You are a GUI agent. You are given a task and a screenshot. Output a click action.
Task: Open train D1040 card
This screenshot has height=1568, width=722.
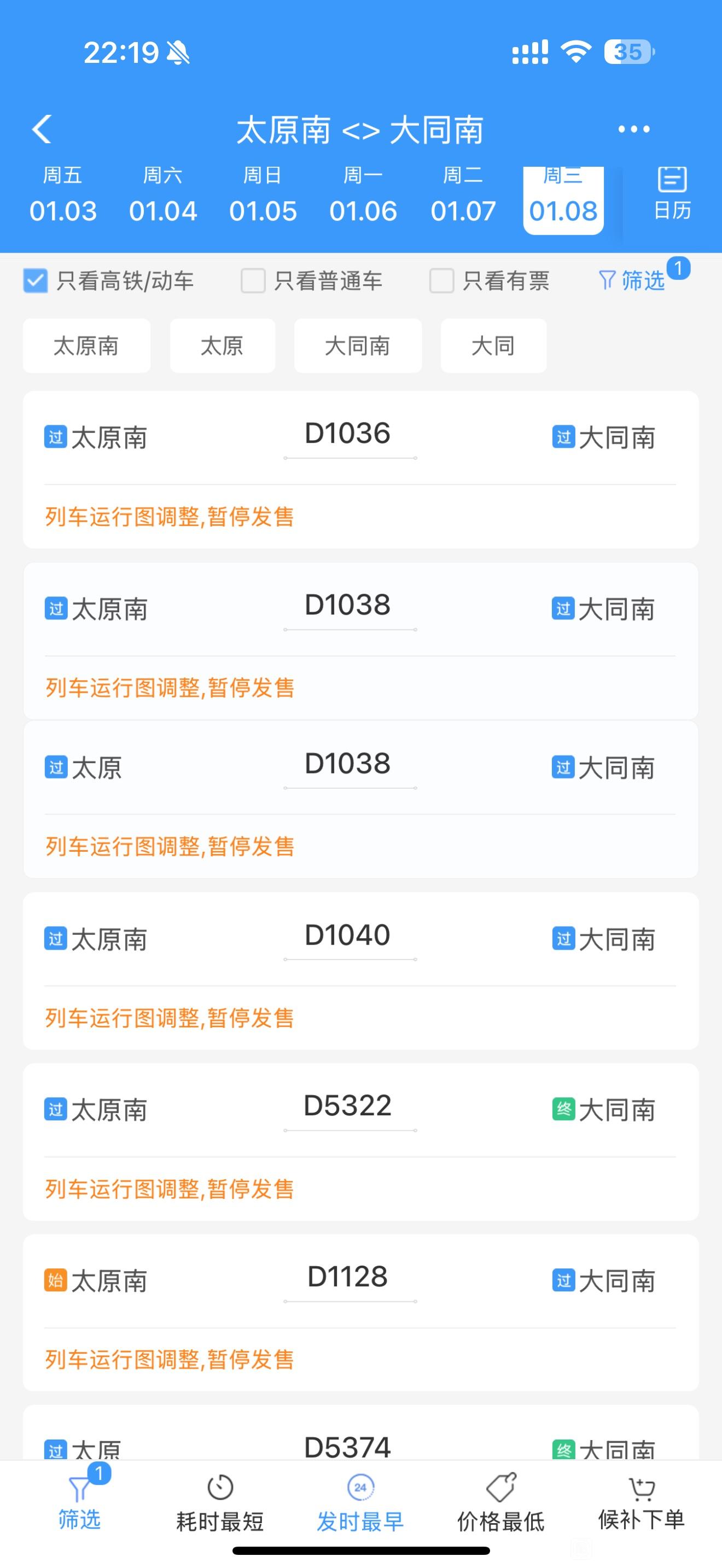pos(360,970)
